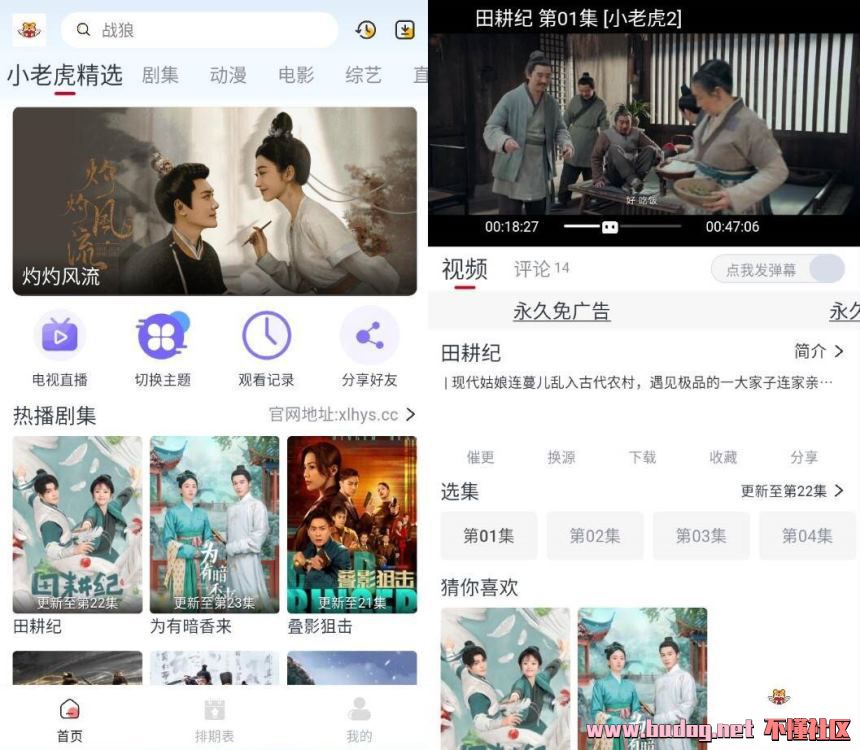Tap 点我发弹幕 to send a danmaku
Screen dimensions: 860x750
click(x=762, y=270)
